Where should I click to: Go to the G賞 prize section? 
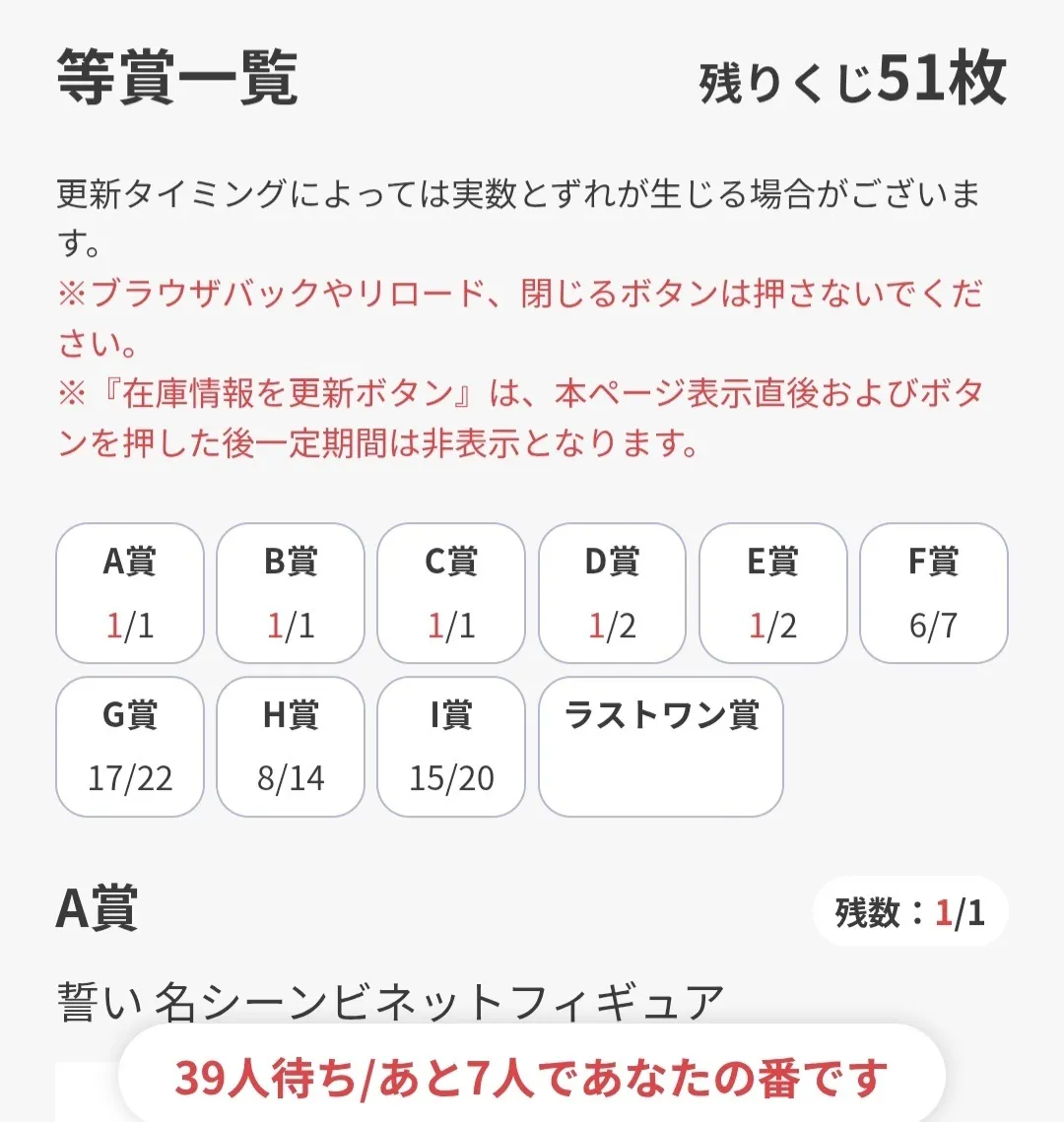pyautogui.click(x=130, y=747)
